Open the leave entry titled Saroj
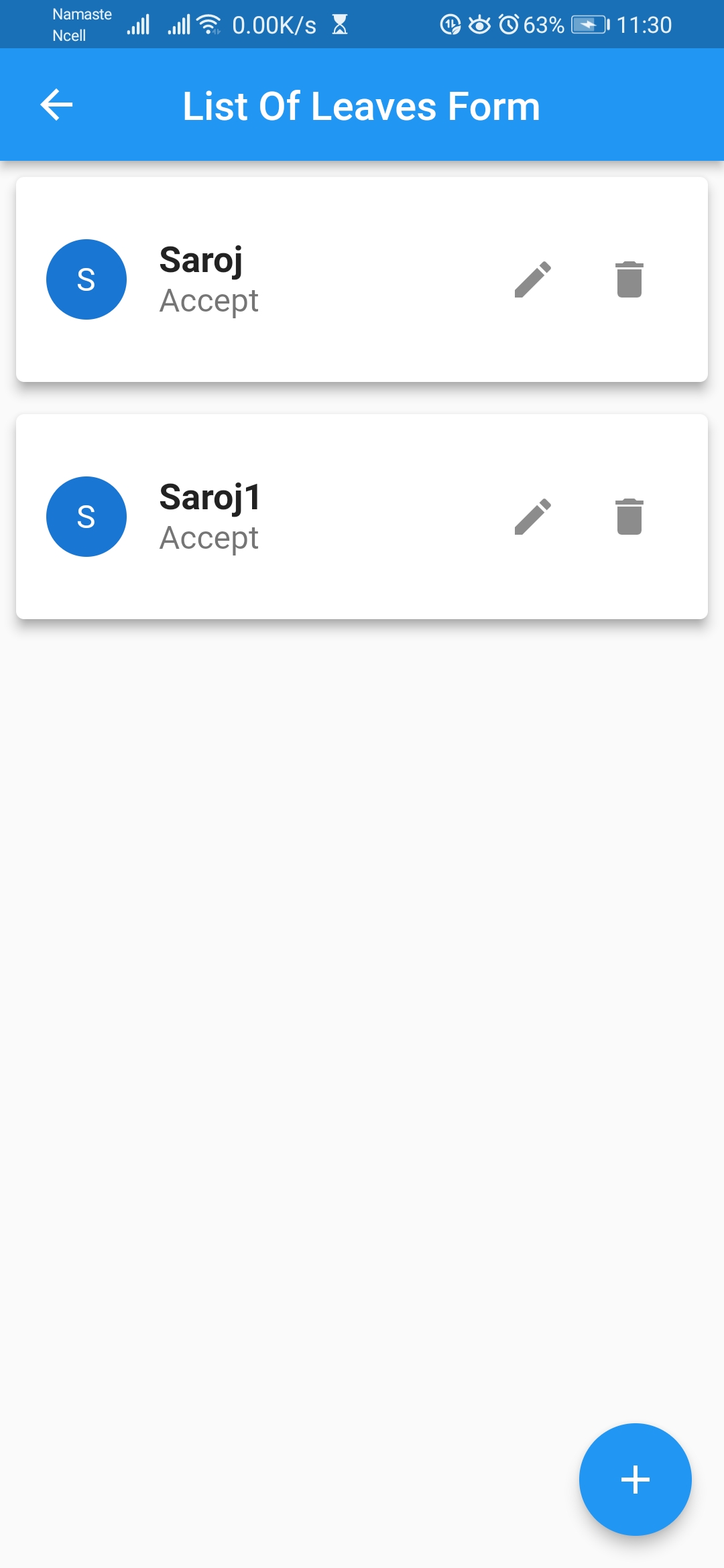 coord(201,261)
